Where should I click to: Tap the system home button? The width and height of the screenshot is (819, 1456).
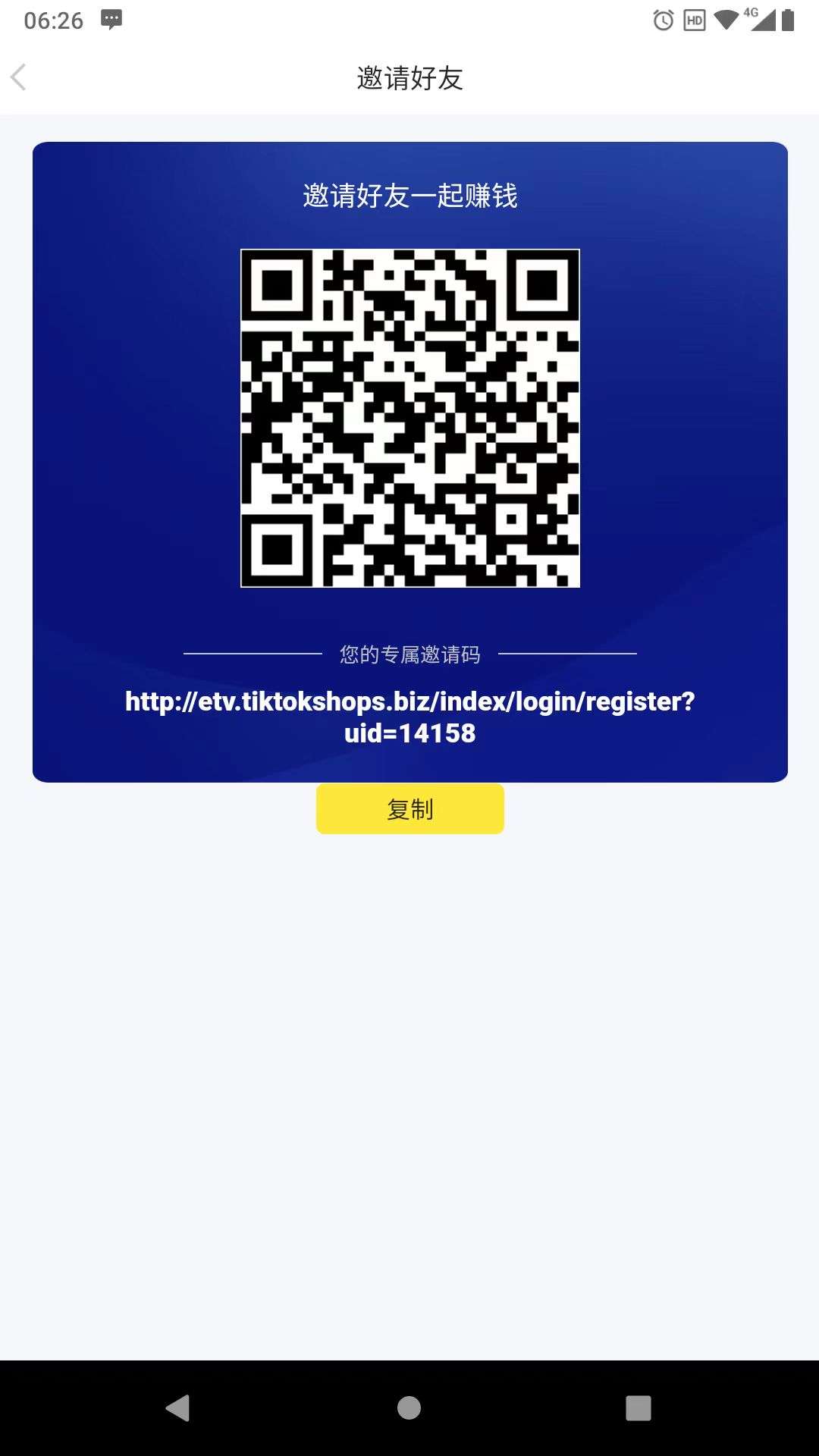(409, 1408)
